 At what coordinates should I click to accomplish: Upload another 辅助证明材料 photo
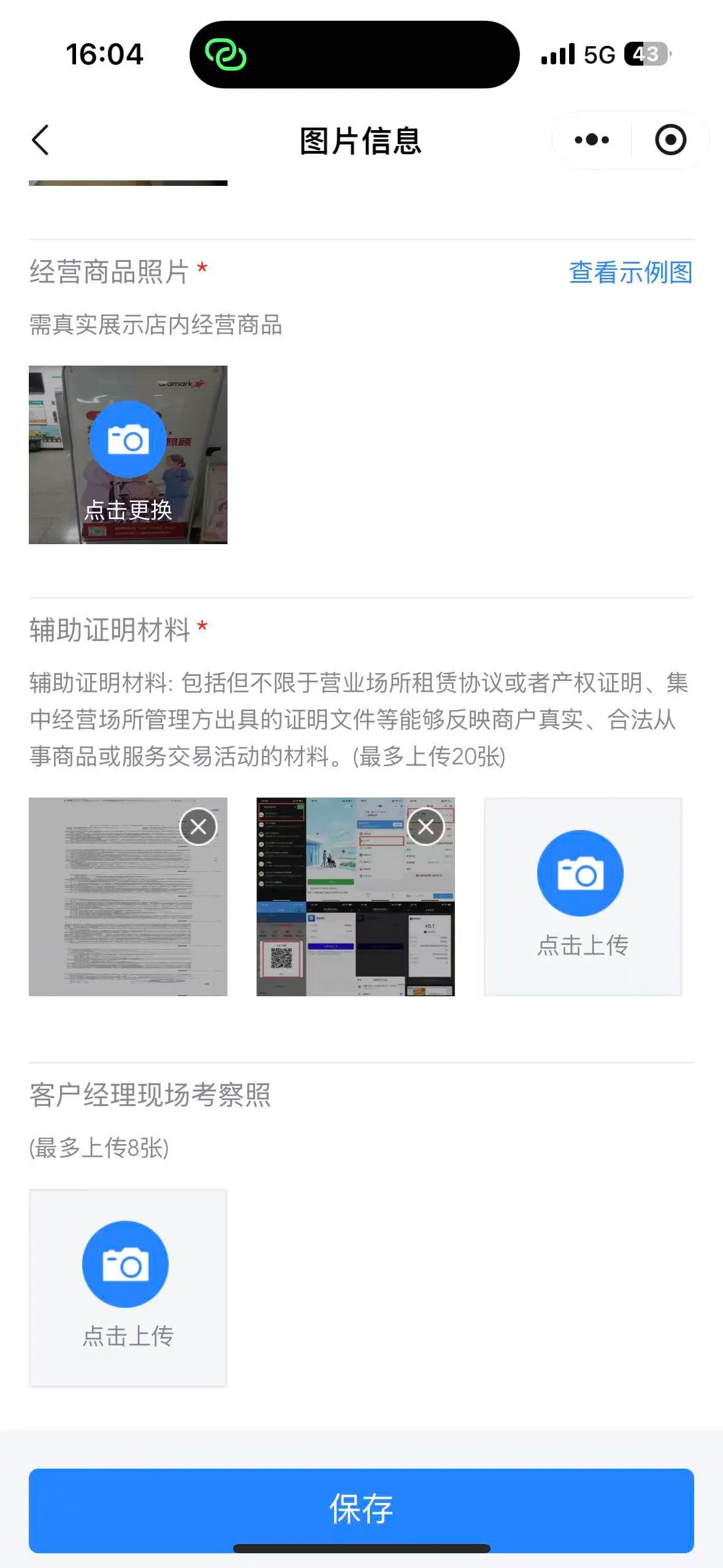(x=583, y=896)
